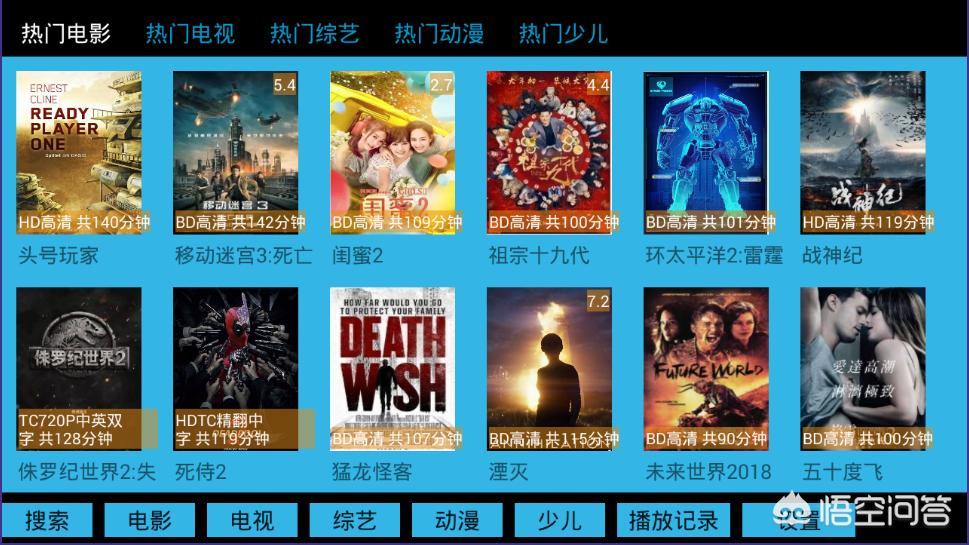Open 播放记录 playback history
Image resolution: width=969 pixels, height=545 pixels.
673,521
